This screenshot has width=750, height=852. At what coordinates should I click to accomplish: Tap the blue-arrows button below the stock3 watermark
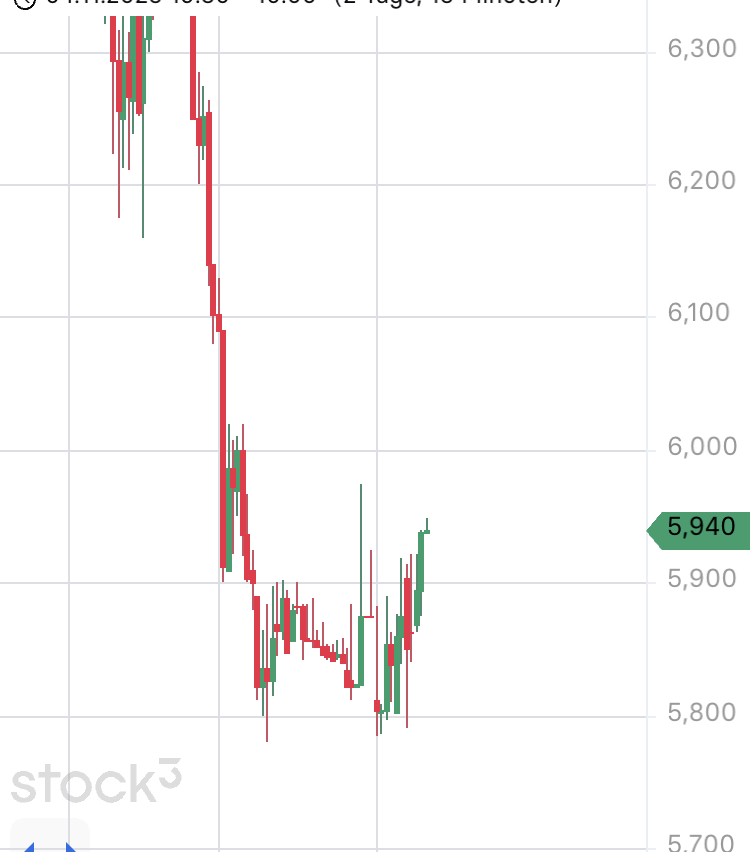point(49,840)
